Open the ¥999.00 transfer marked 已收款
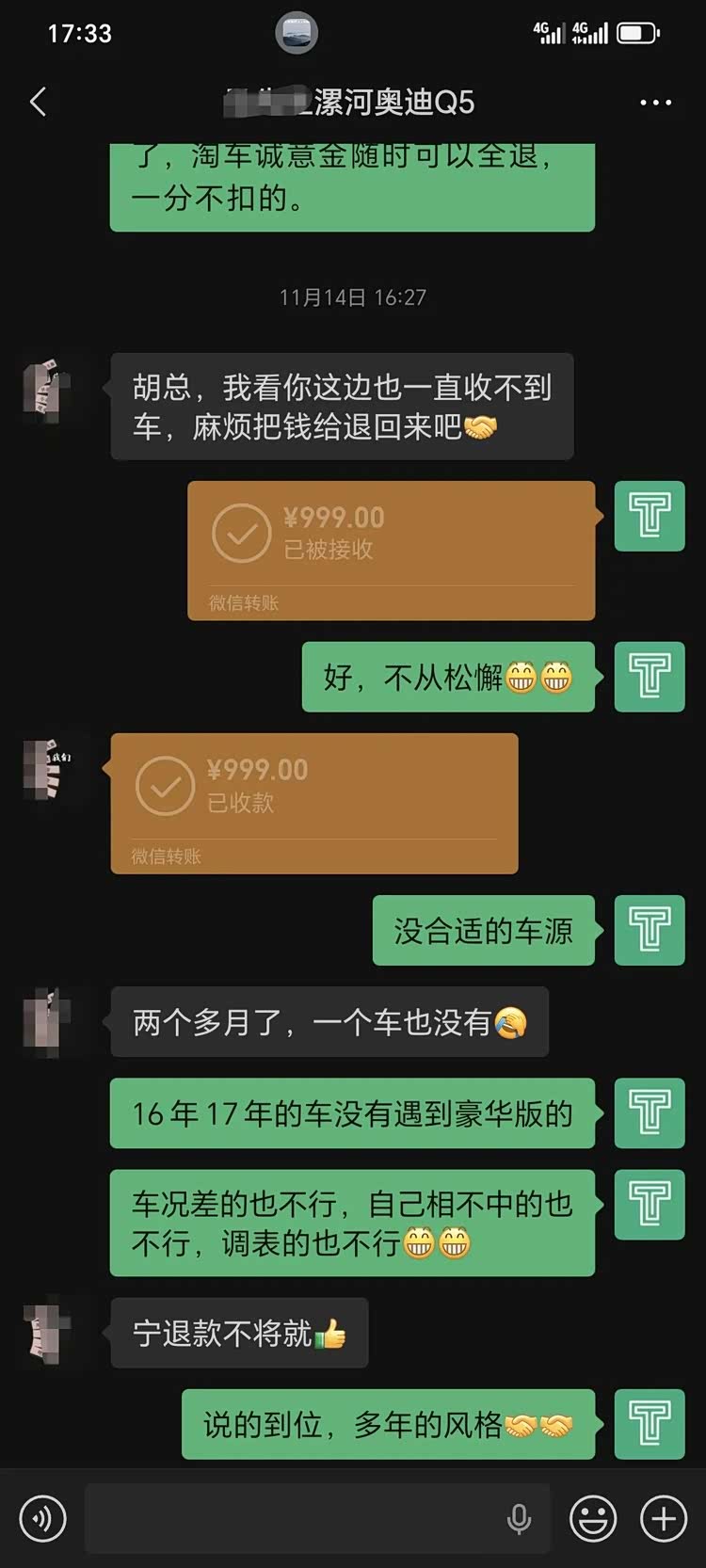The image size is (706, 1568). click(x=313, y=803)
